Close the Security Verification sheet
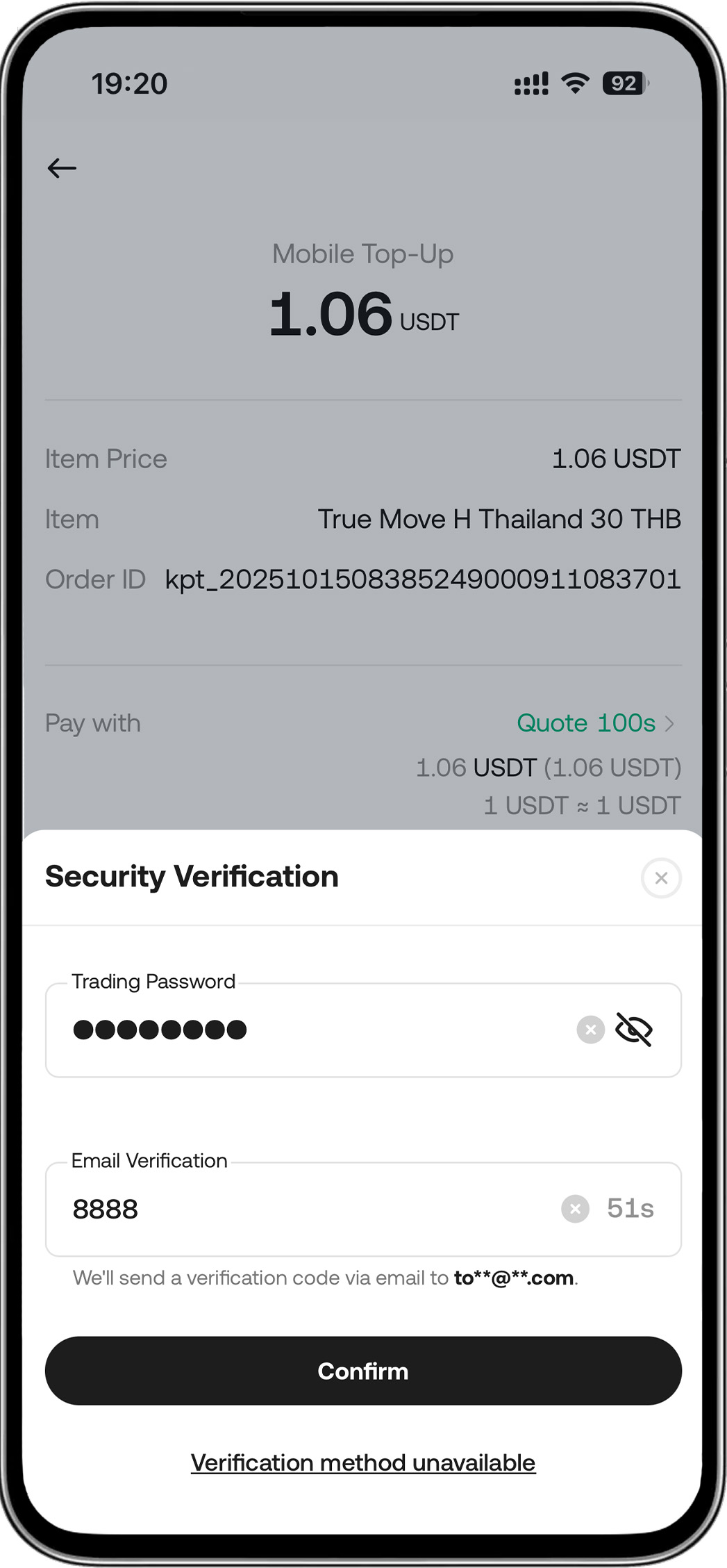 pyautogui.click(x=661, y=878)
